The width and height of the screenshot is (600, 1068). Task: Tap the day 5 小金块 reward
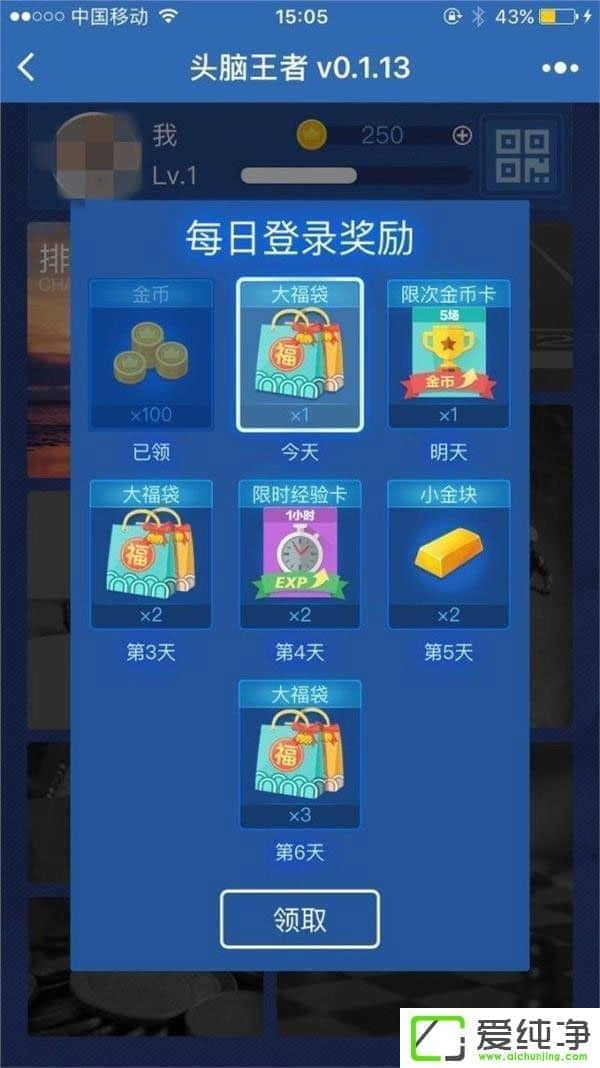point(448,554)
